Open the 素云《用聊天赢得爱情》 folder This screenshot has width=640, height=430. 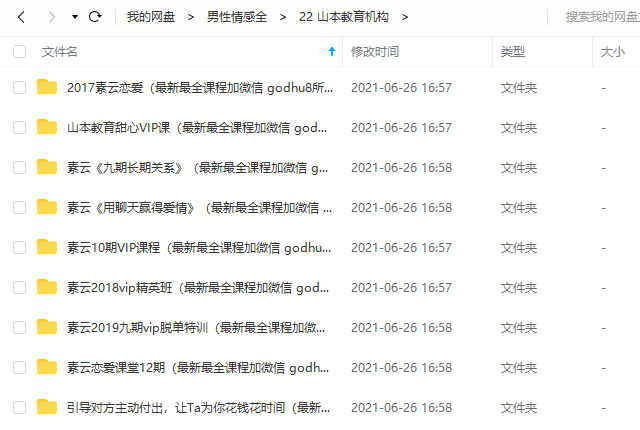pos(197,207)
